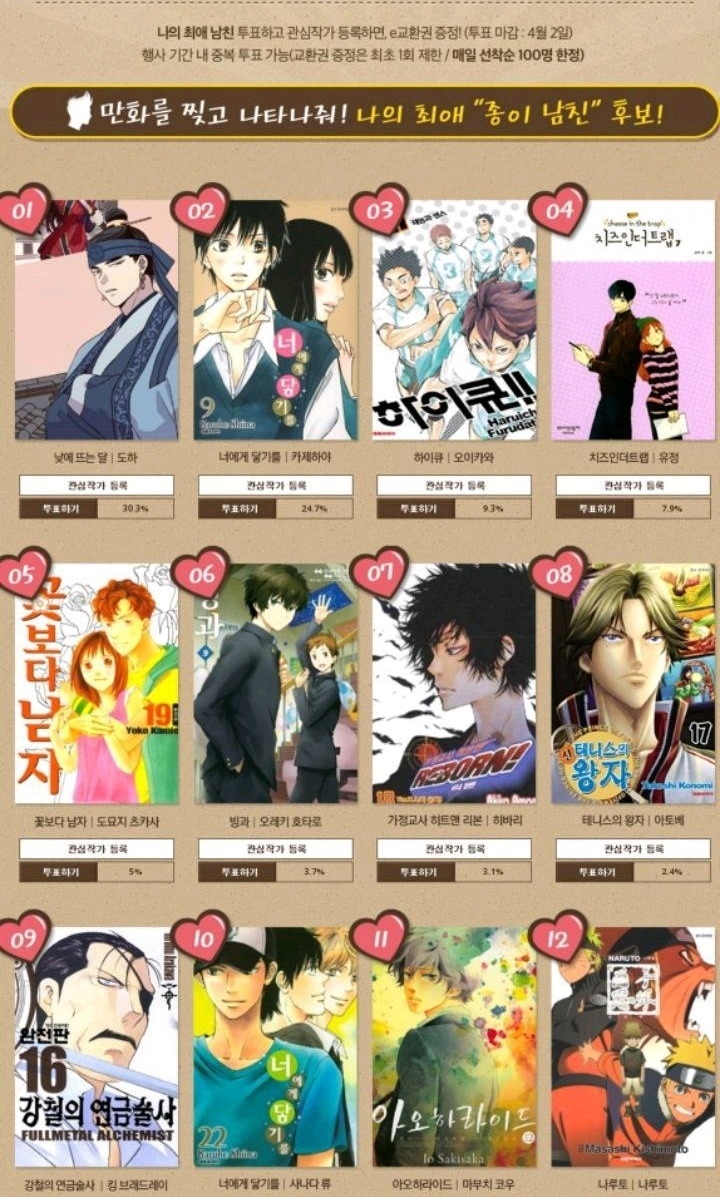The width and height of the screenshot is (720, 1197).
Task: Tap 투표하기 for 낮에 뜨는 달 도하
Action: (x=58, y=508)
